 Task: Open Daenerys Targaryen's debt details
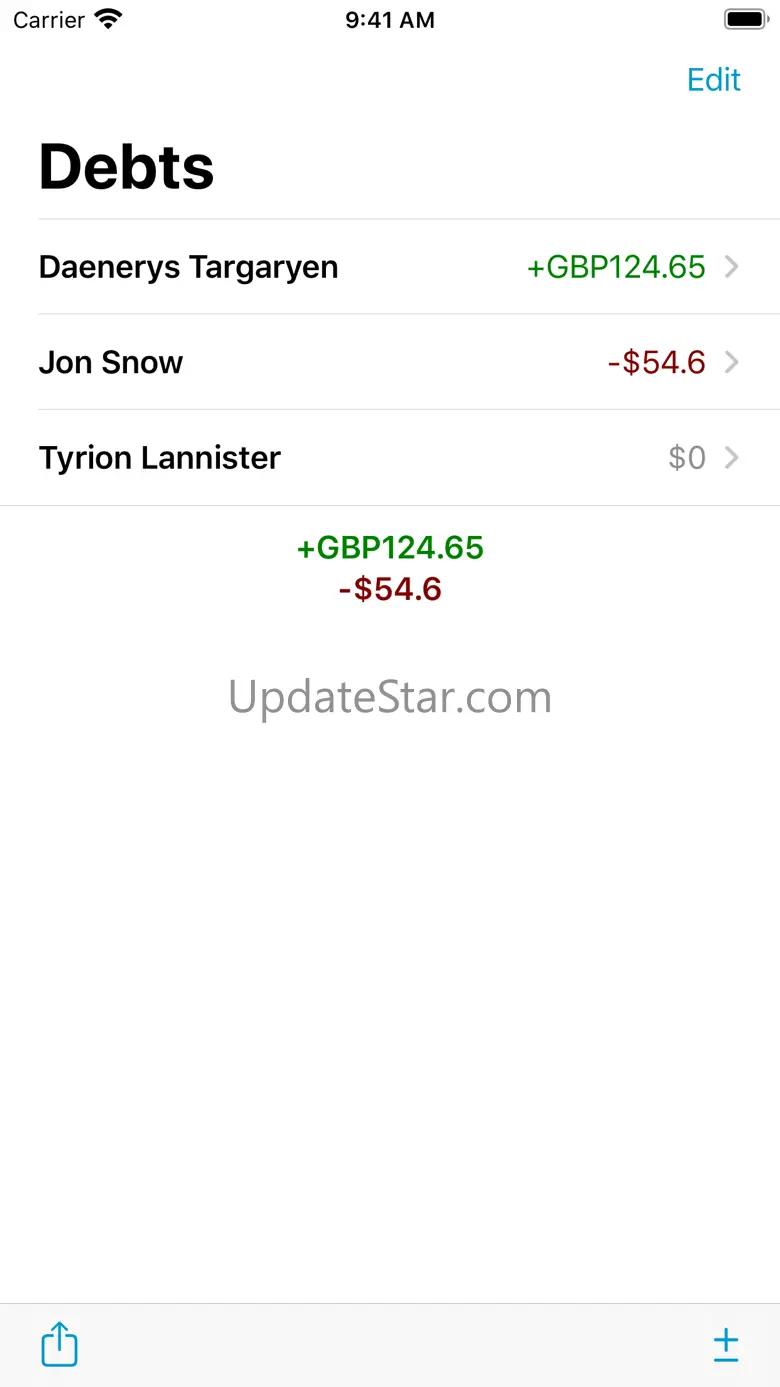tap(390, 267)
